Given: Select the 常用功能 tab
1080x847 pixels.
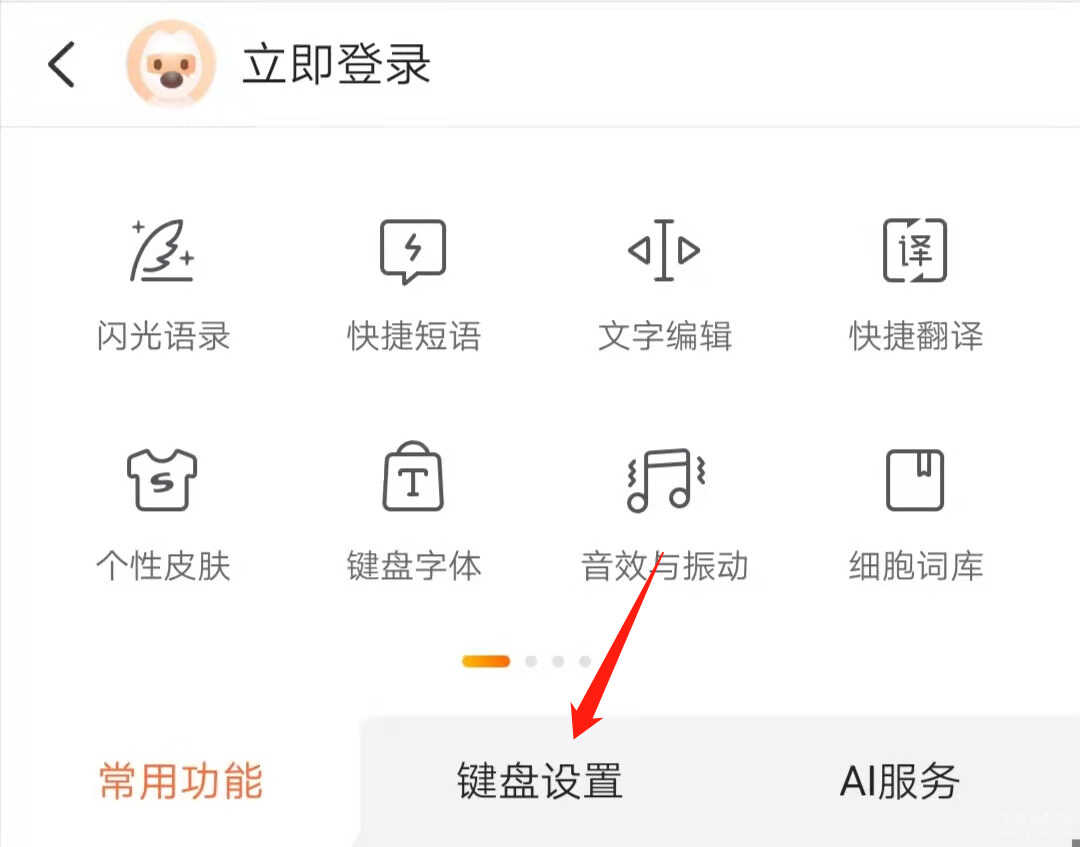Looking at the screenshot, I should 180,781.
